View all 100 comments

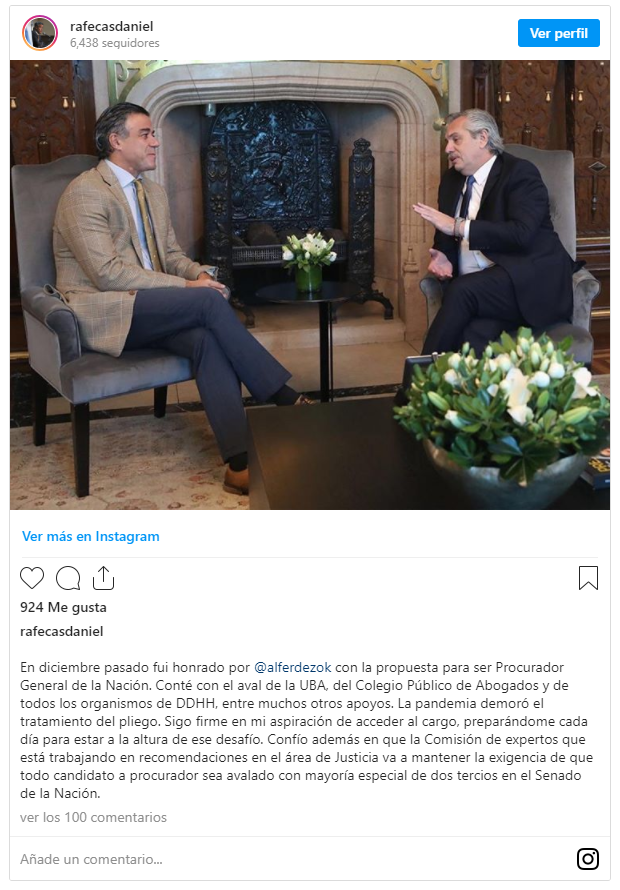point(93,817)
